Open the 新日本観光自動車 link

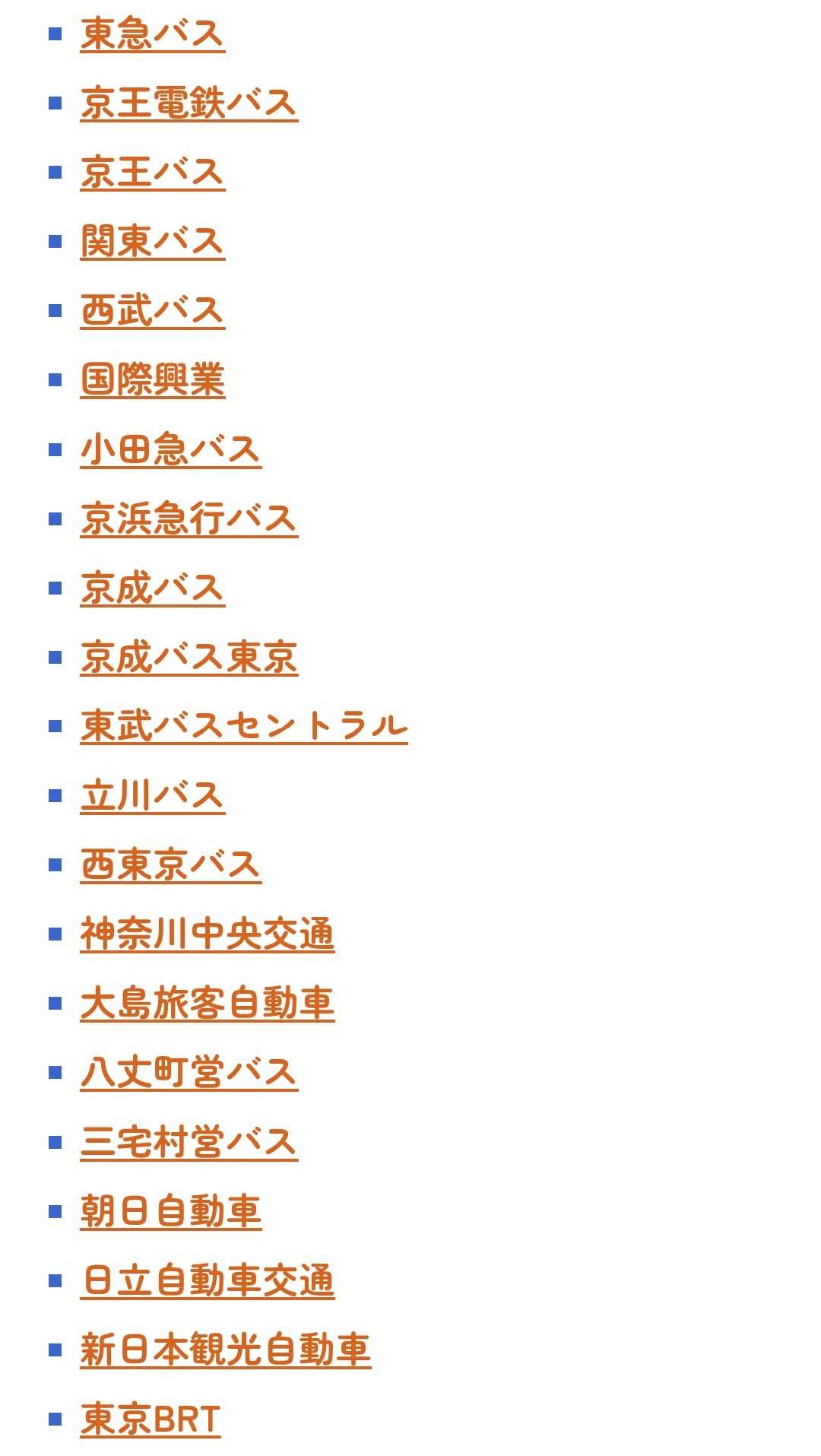[x=225, y=1350]
